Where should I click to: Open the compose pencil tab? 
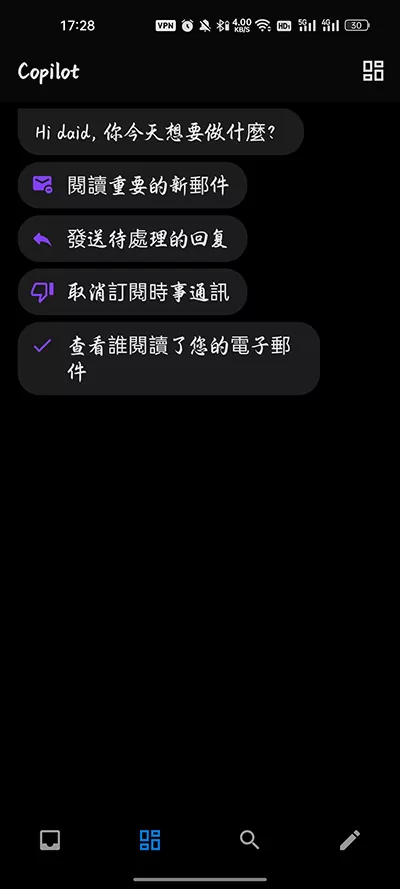click(x=350, y=840)
